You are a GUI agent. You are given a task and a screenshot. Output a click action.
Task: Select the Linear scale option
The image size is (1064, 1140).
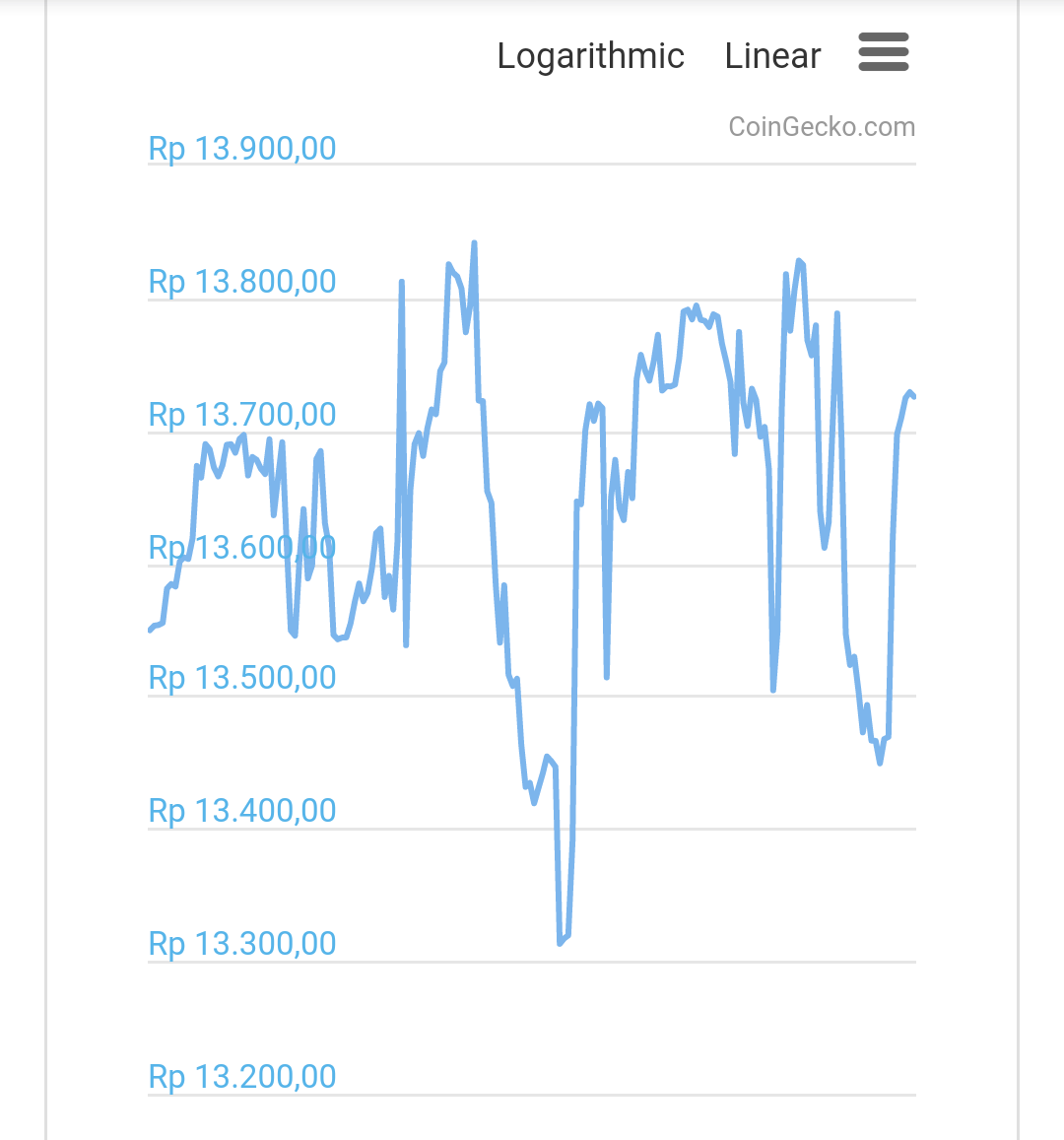tap(772, 56)
